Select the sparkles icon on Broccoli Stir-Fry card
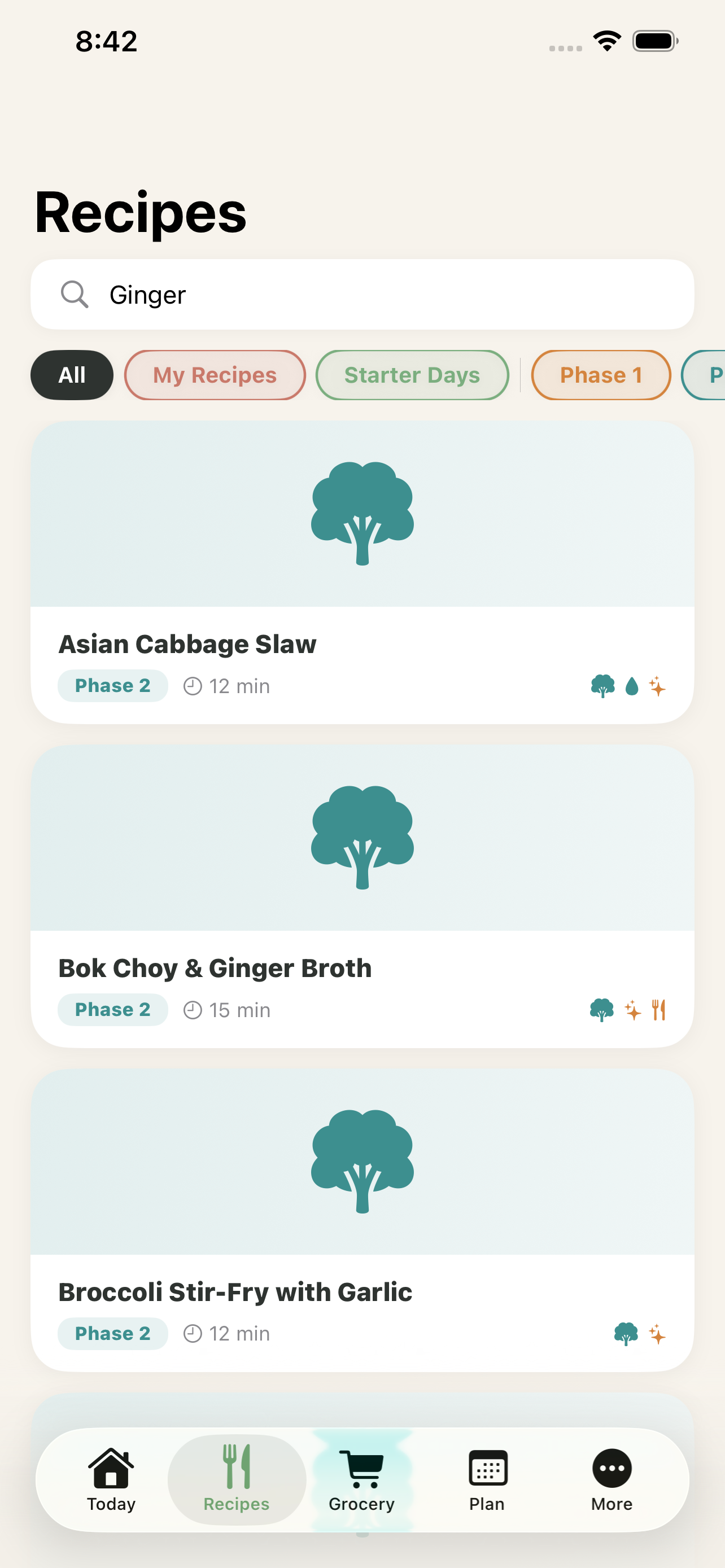The width and height of the screenshot is (725, 1568). coord(657,1333)
